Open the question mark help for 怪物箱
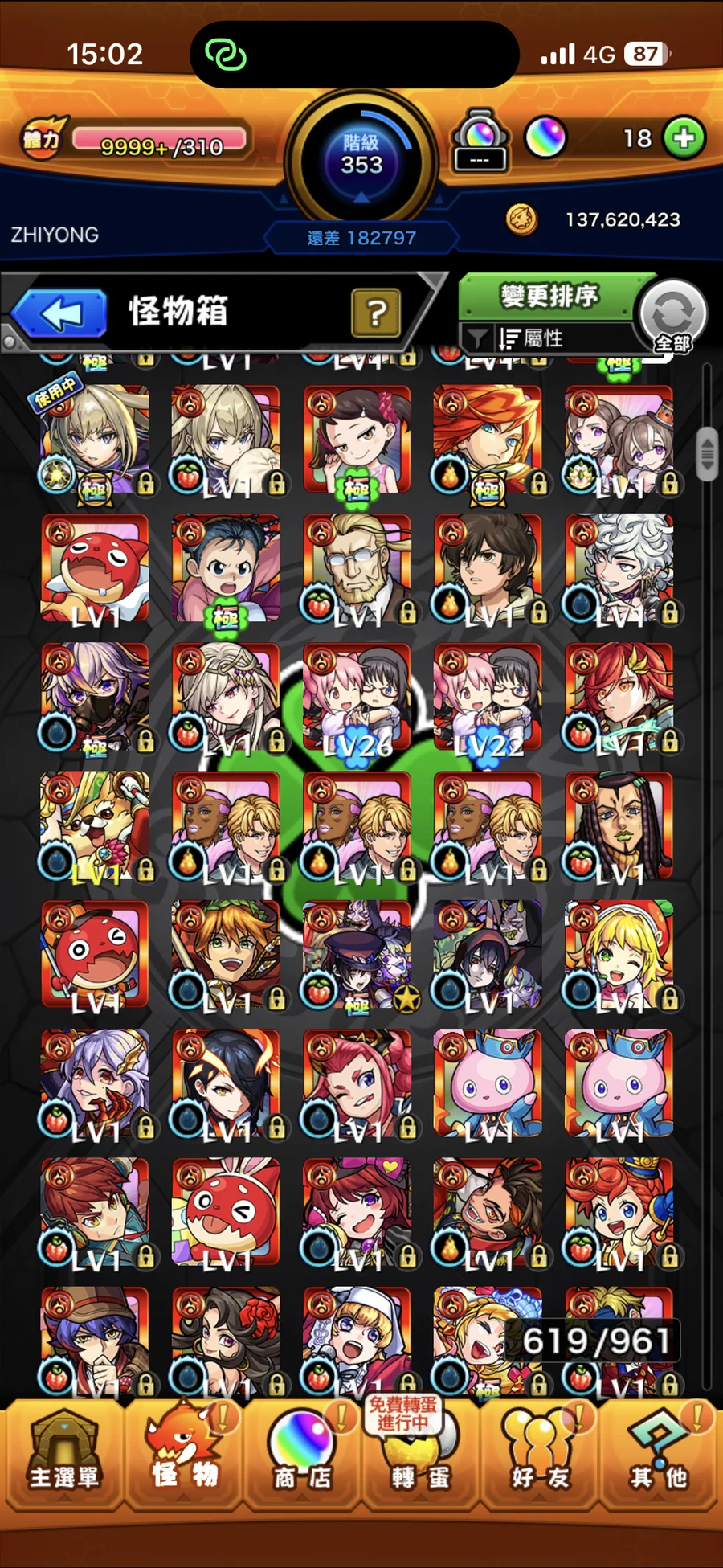The width and height of the screenshot is (723, 1568). 376,313
